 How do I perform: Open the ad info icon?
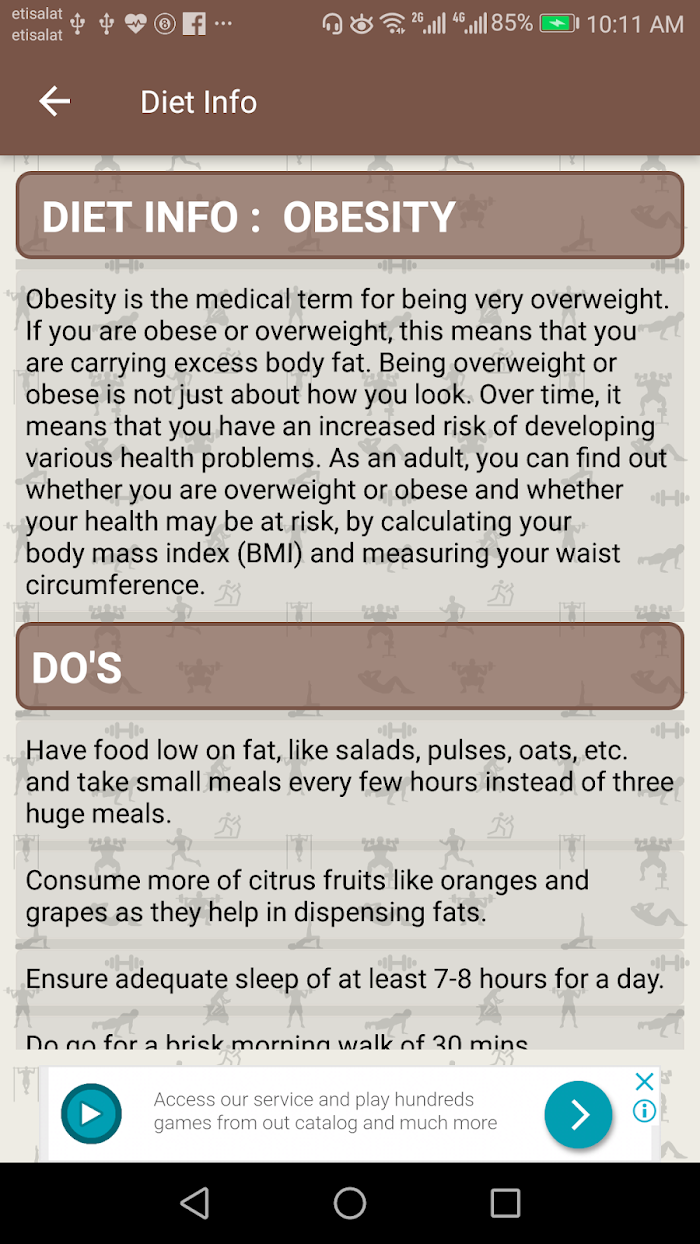(x=645, y=1110)
